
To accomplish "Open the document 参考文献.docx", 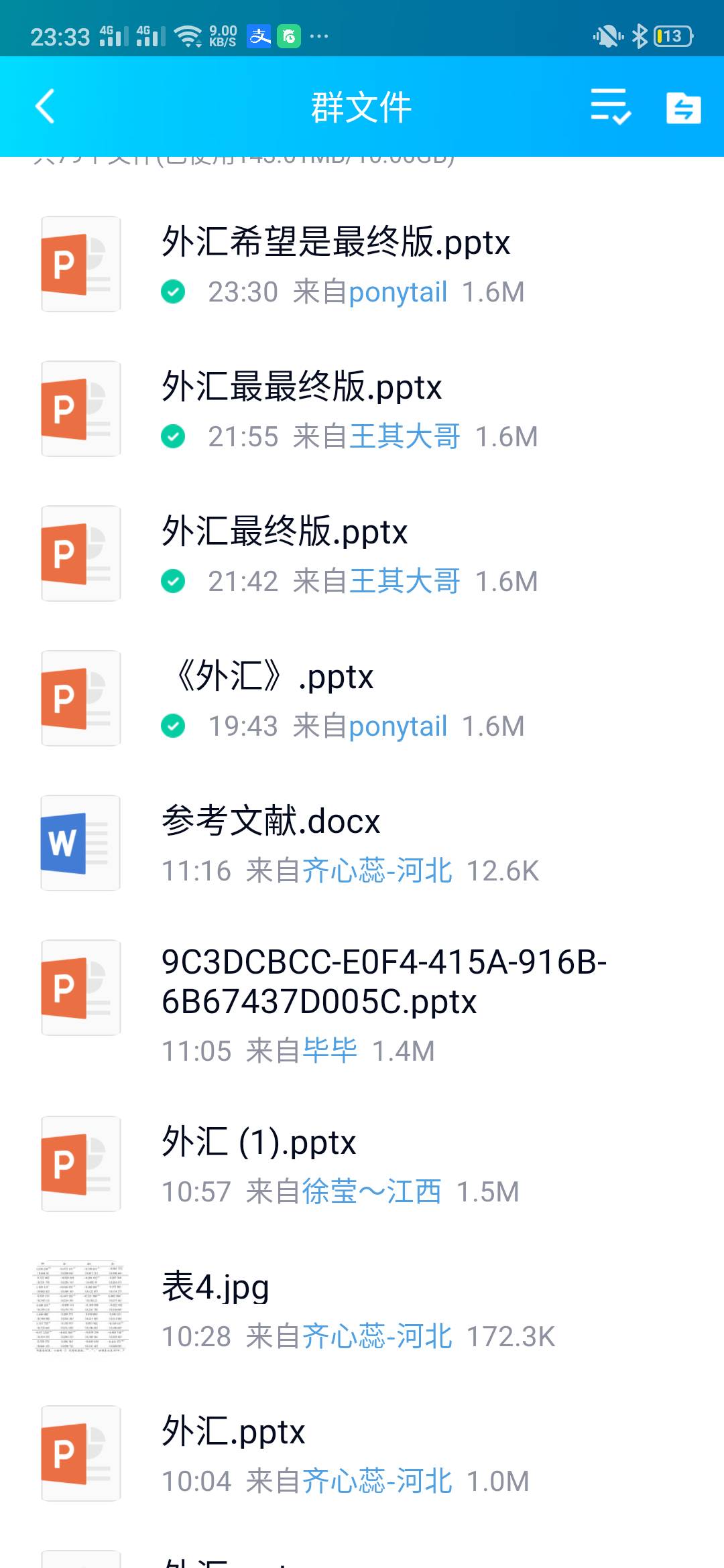I will coord(271,822).
